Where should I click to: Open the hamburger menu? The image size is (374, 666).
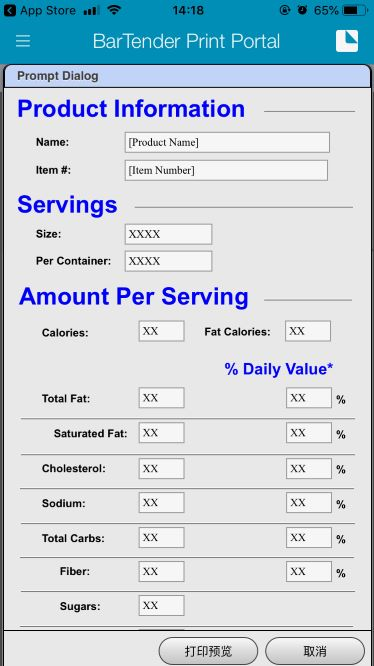tap(23, 41)
